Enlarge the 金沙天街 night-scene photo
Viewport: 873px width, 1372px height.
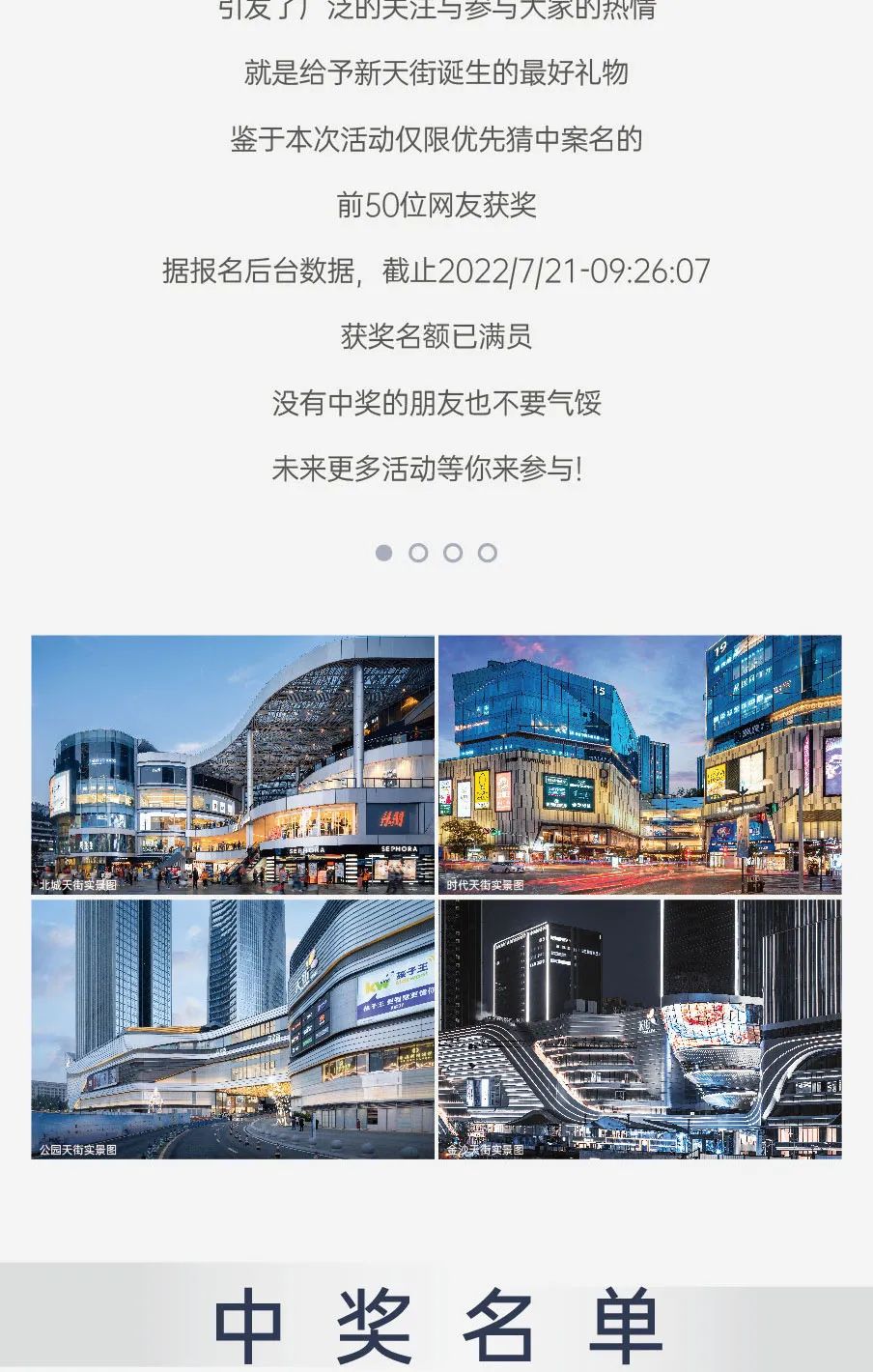pos(640,1029)
